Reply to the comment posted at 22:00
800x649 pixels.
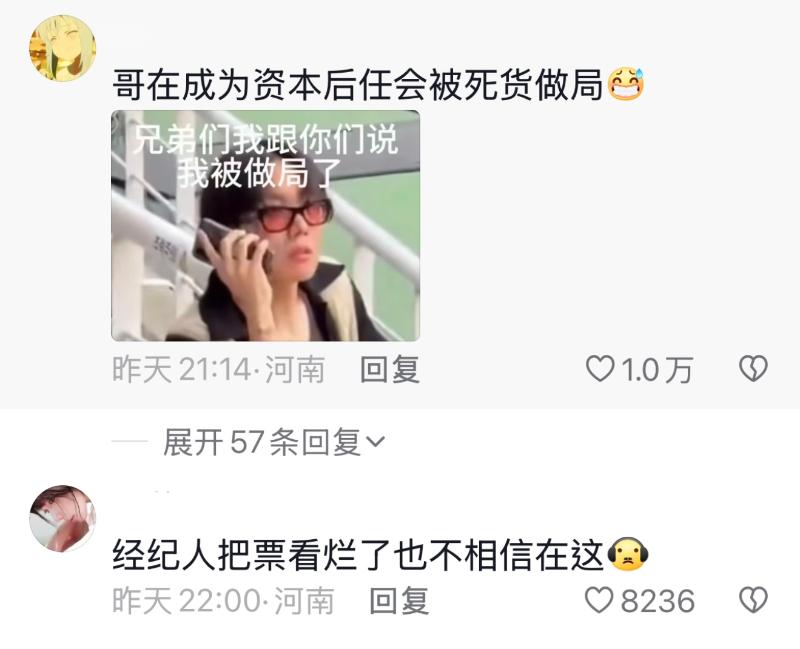pyautogui.click(x=399, y=600)
